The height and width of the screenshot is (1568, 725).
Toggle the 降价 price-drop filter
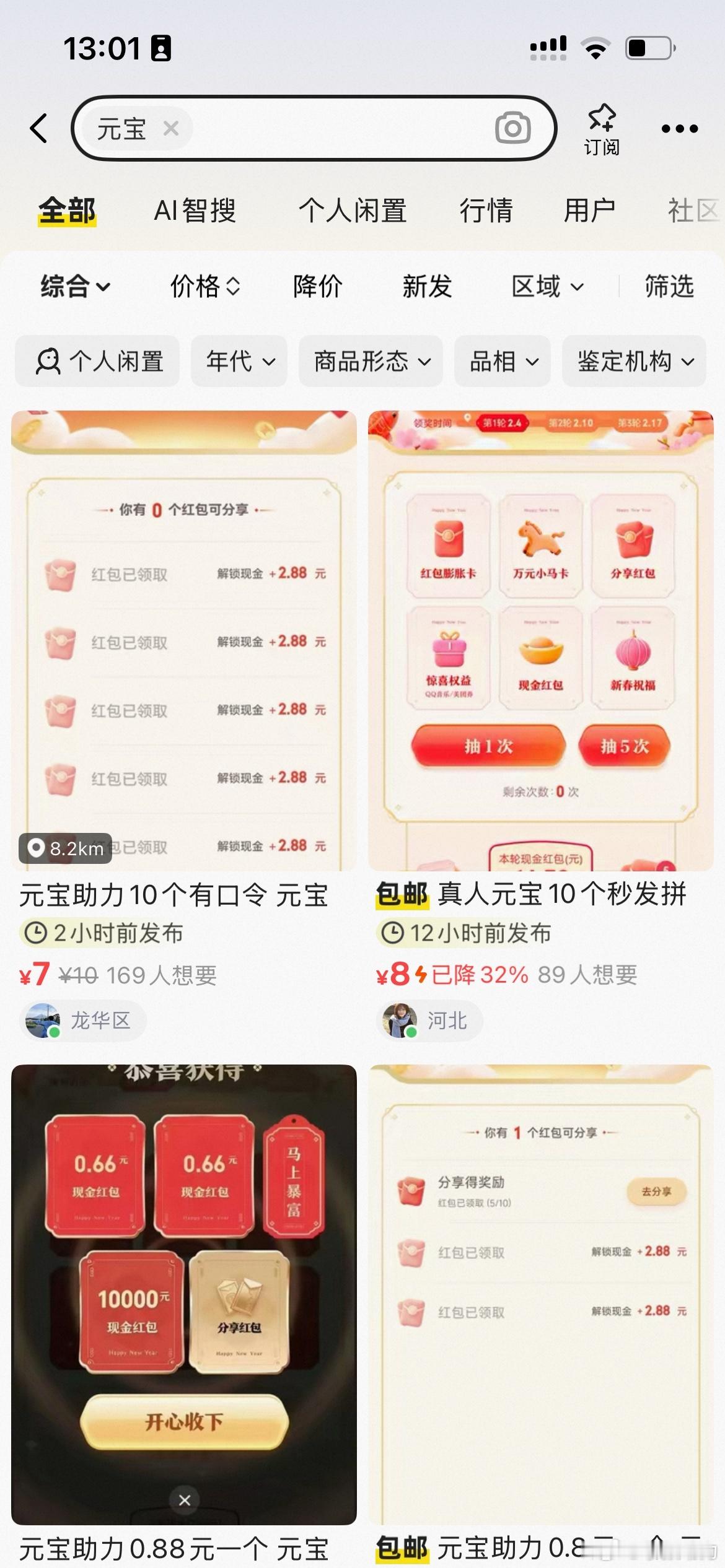click(317, 286)
